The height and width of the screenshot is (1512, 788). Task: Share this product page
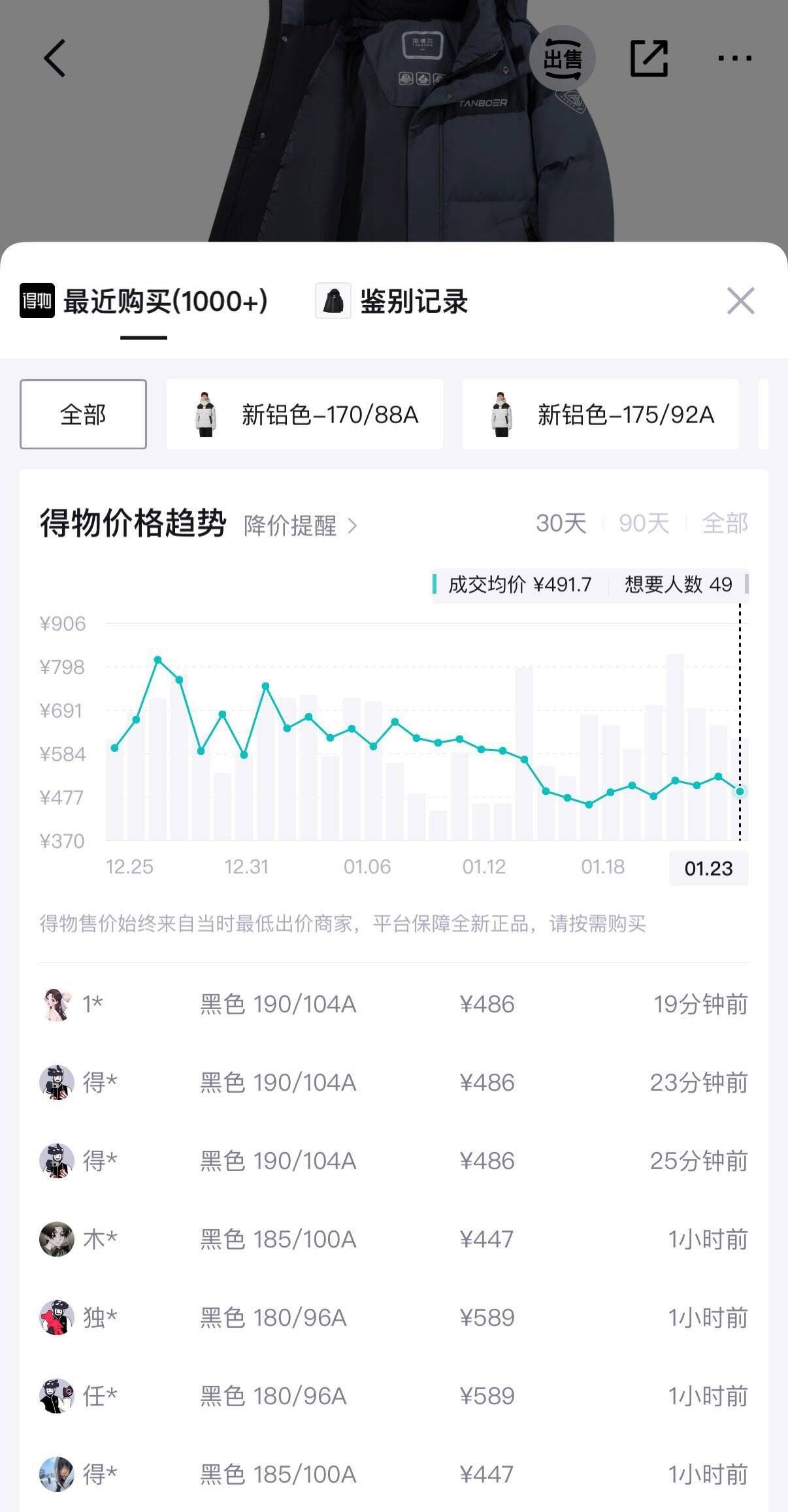coord(649,58)
